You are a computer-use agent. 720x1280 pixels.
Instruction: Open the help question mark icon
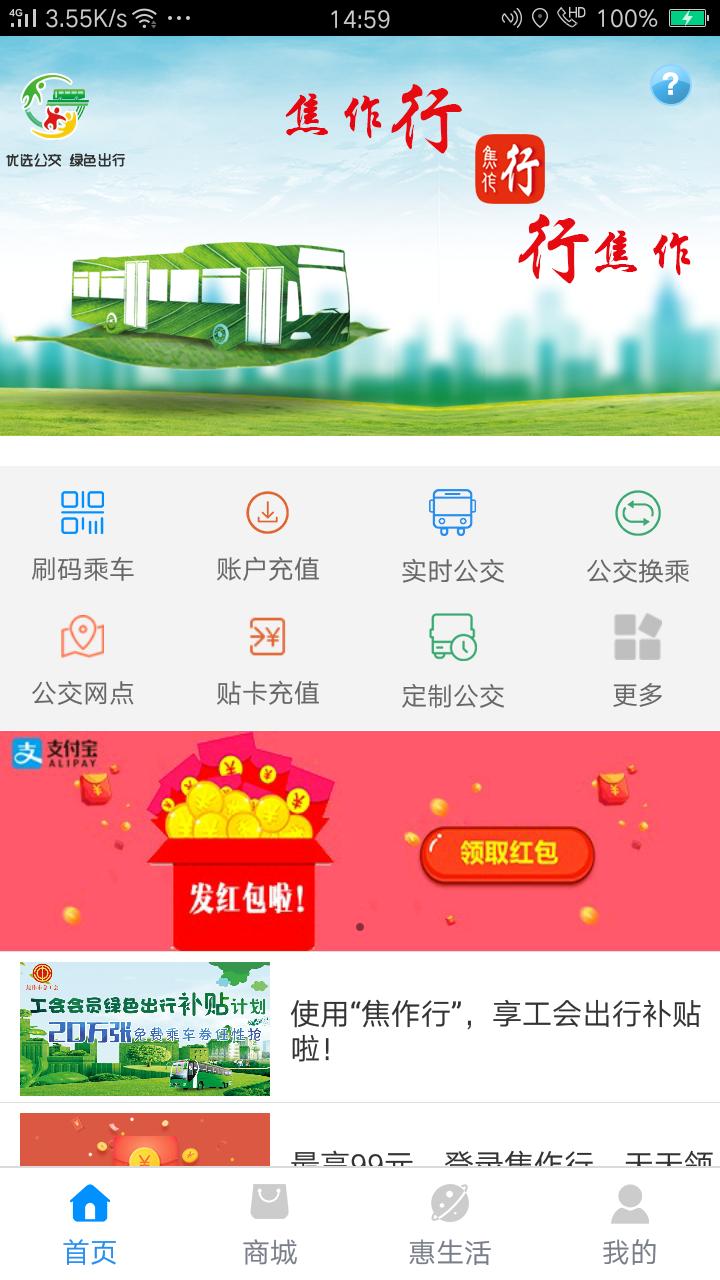pos(670,85)
